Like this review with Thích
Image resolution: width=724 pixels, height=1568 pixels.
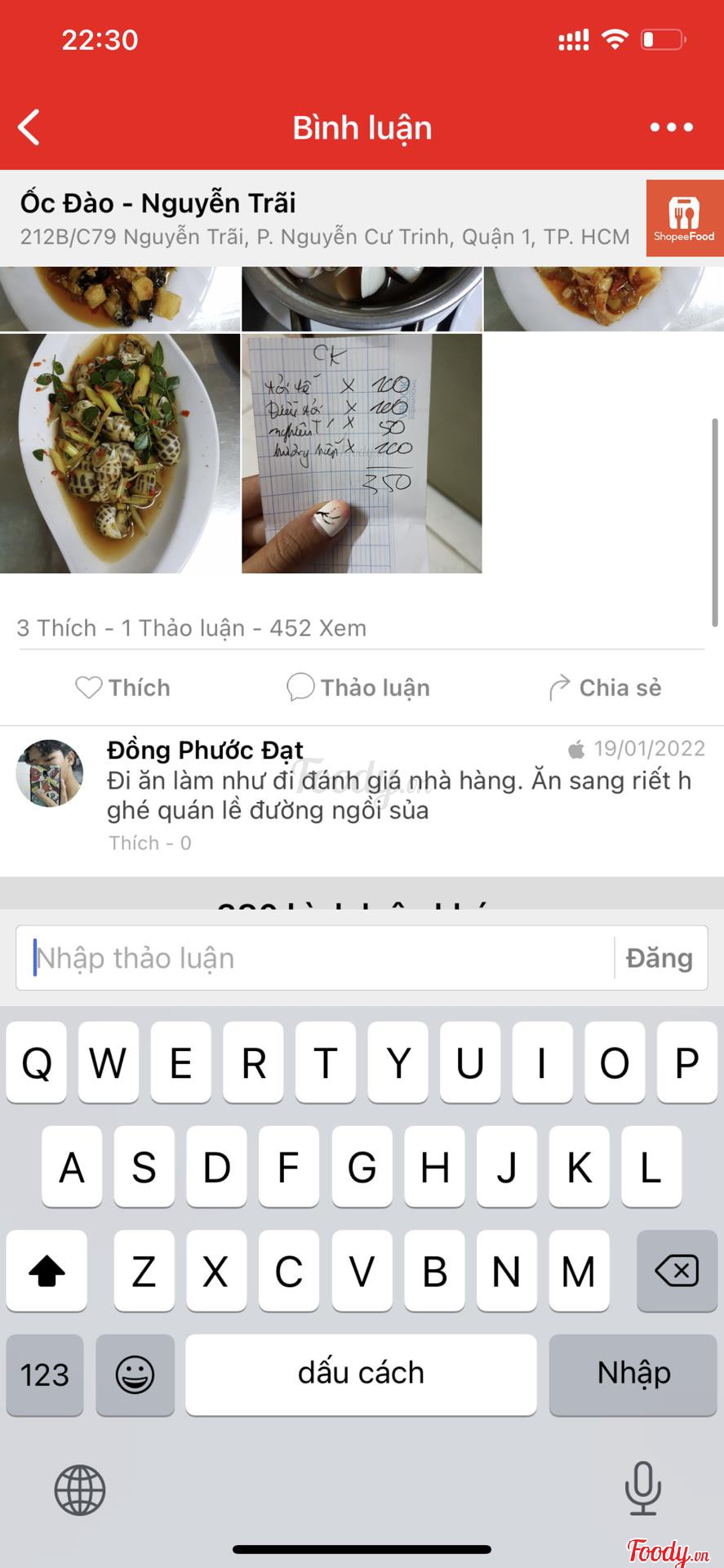coord(123,688)
